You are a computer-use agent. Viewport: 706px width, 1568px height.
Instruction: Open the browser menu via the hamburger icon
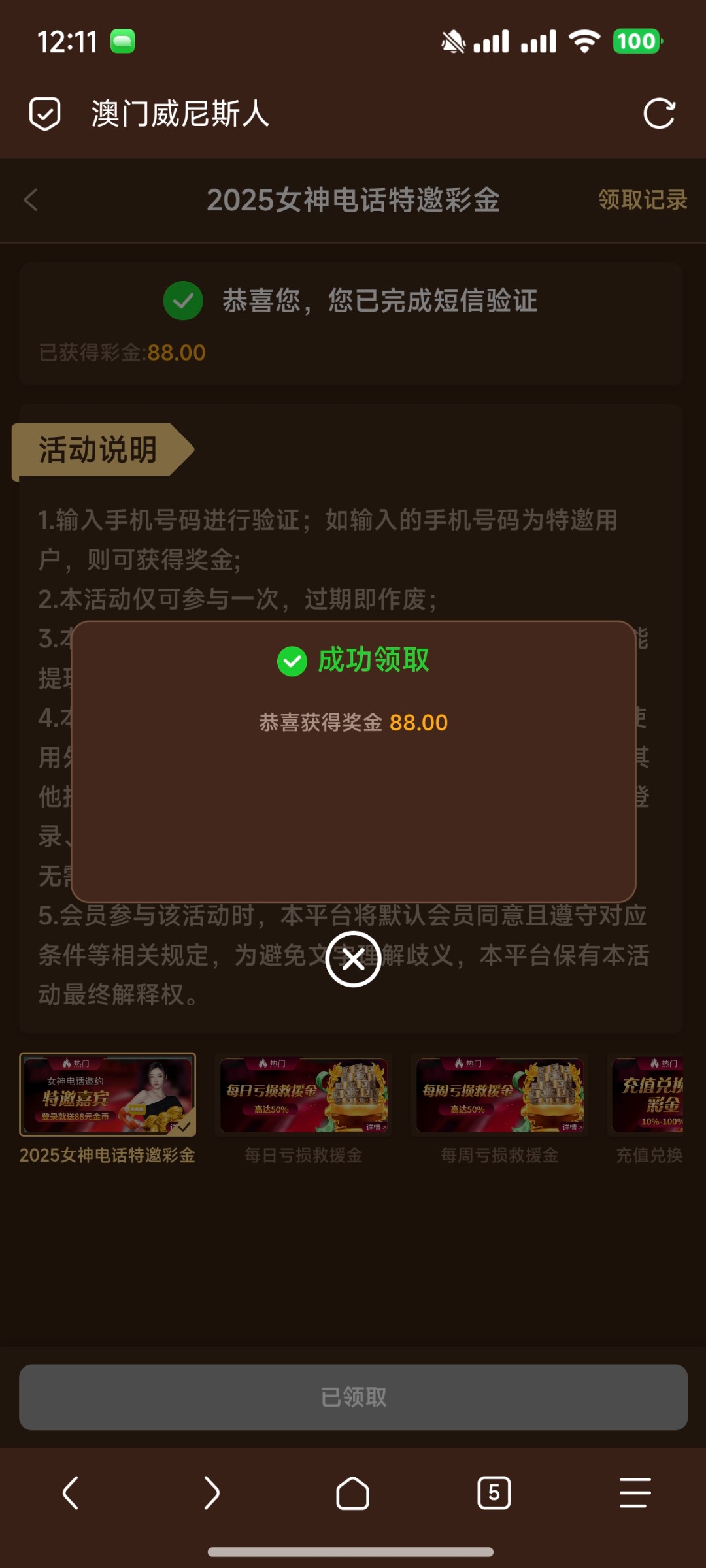coord(633,1493)
